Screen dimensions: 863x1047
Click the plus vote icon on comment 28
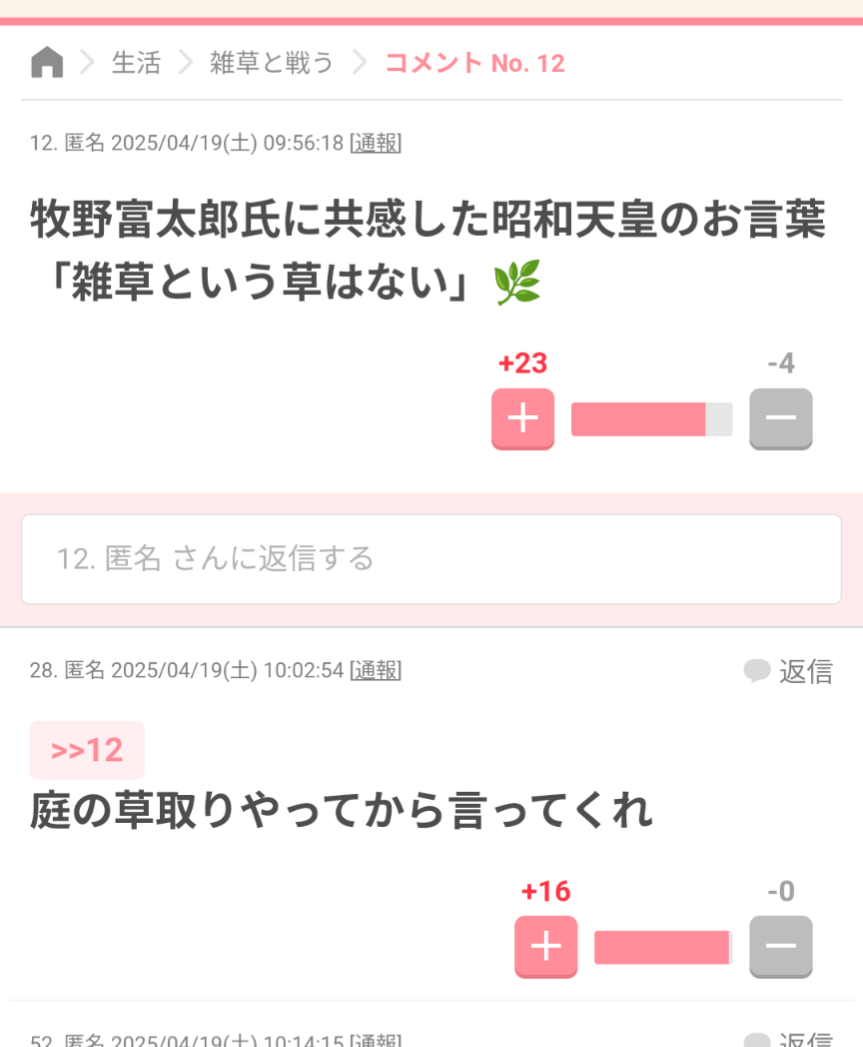pos(545,946)
